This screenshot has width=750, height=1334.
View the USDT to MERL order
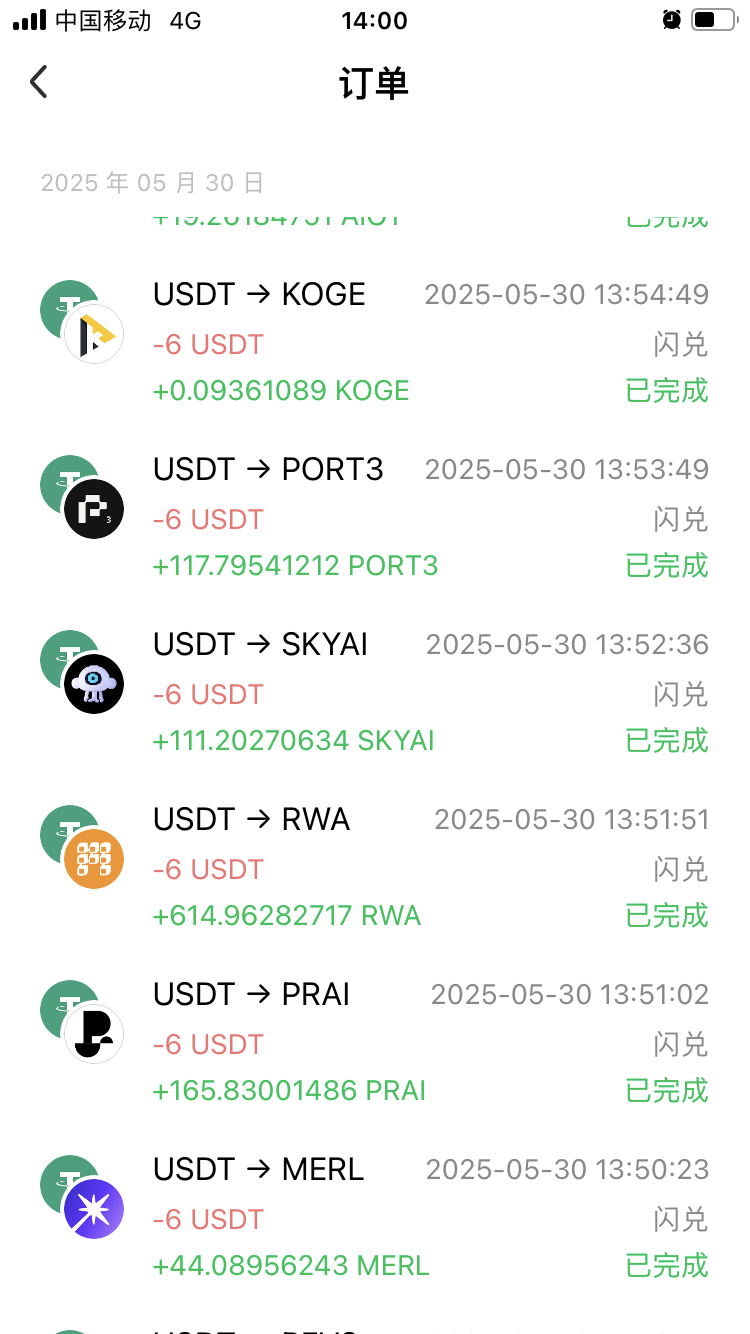point(375,1217)
